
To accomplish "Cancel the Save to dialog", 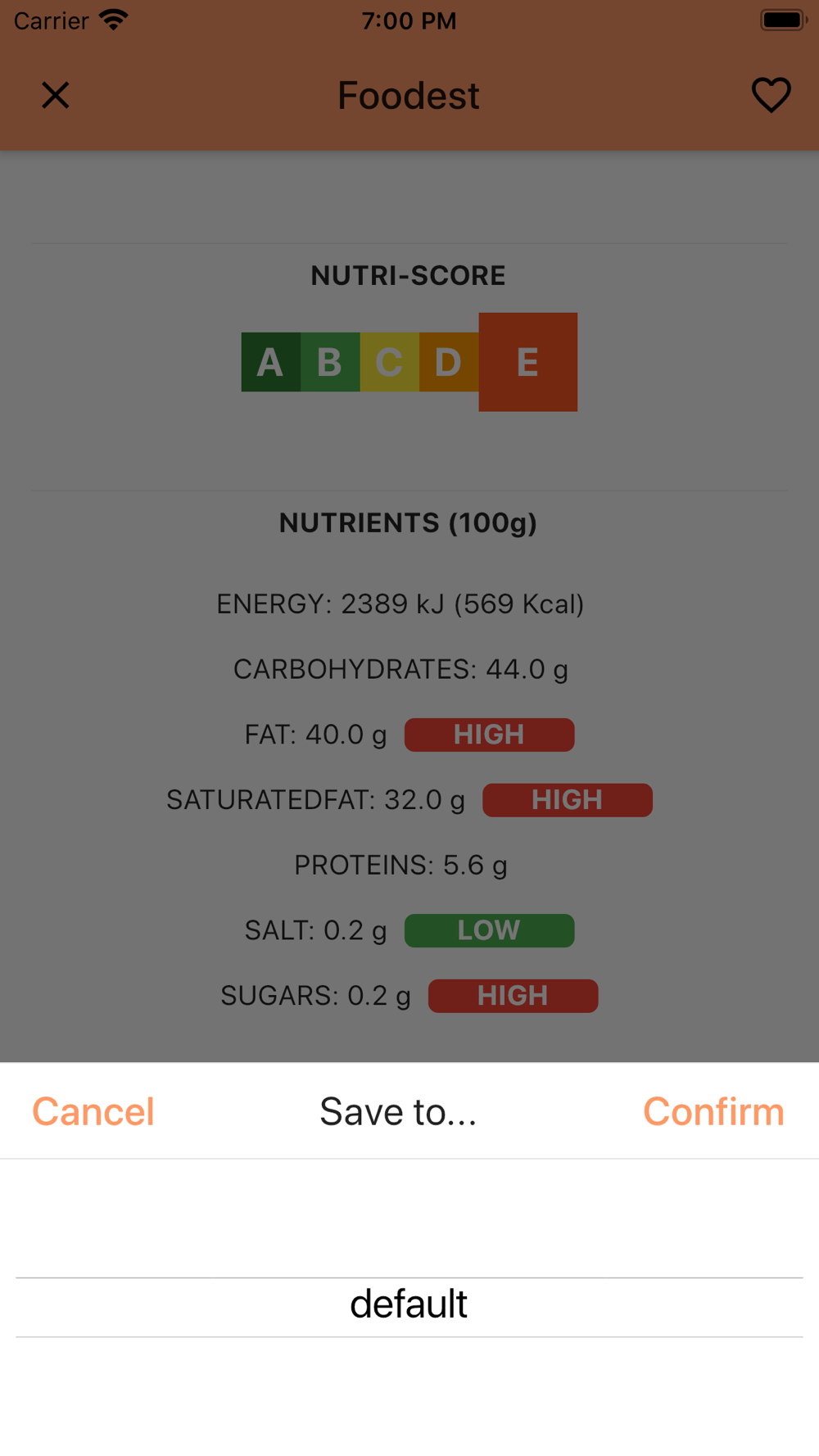I will (93, 1111).
